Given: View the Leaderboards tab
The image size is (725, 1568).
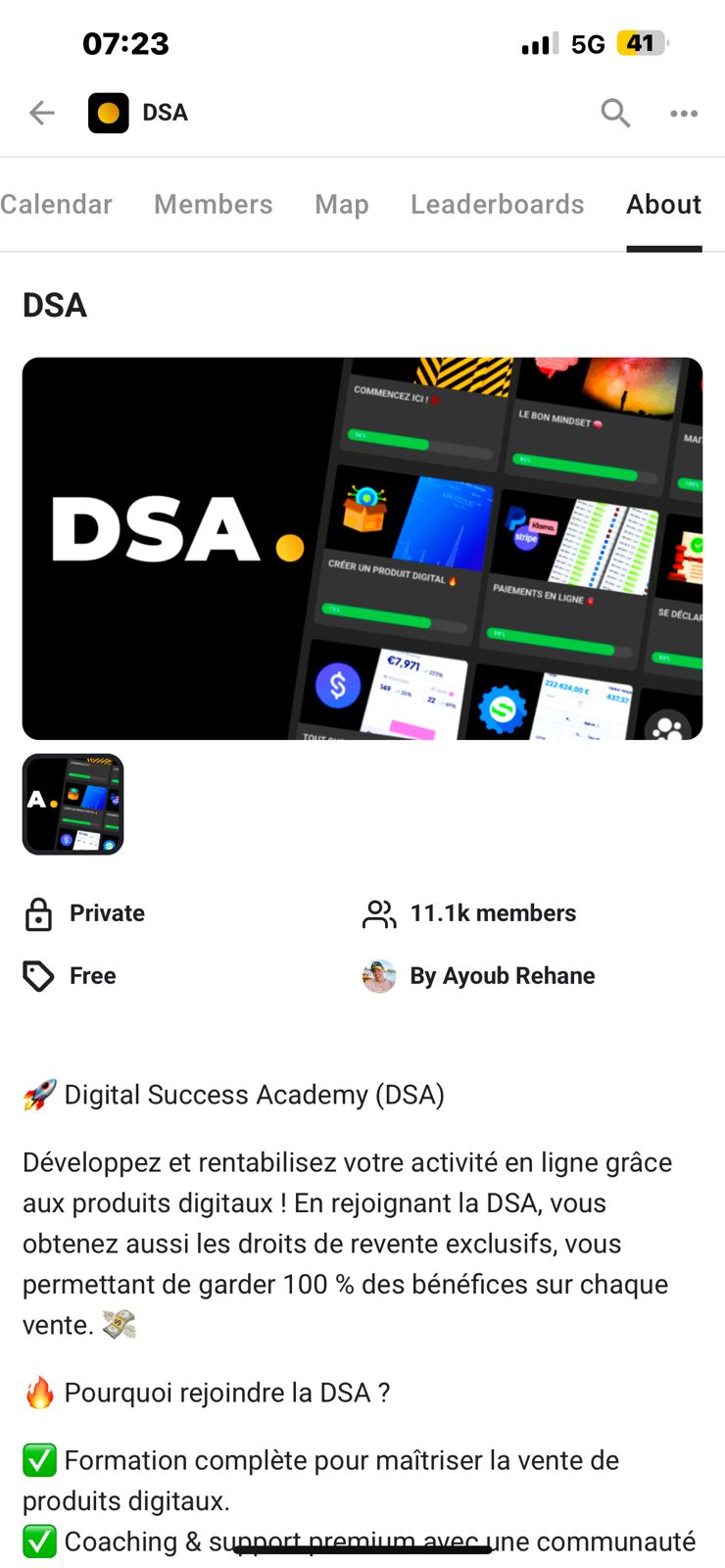Looking at the screenshot, I should point(498,204).
